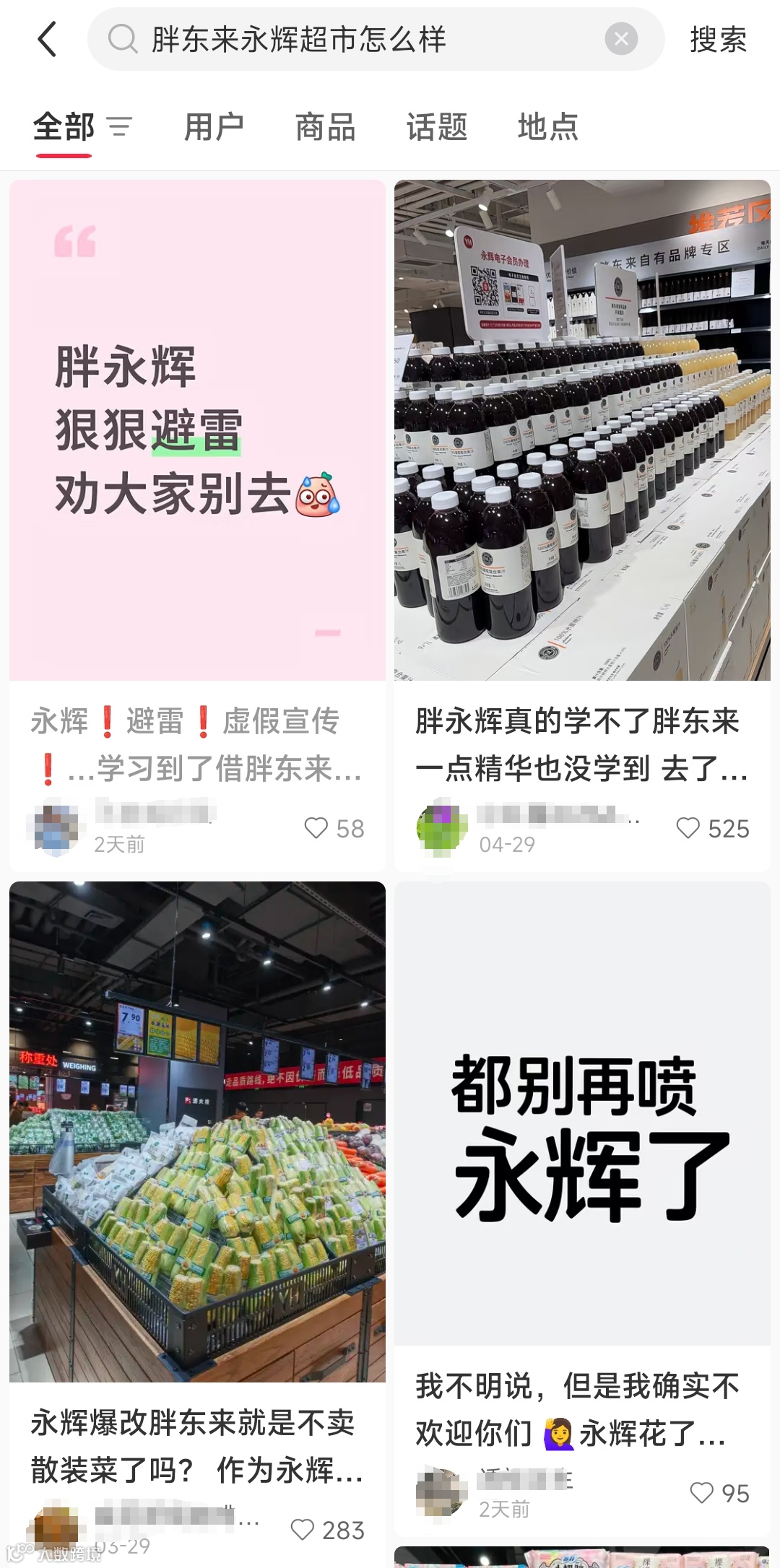Tap the 搜索 button
This screenshot has height=1568, width=780.
[x=718, y=39]
